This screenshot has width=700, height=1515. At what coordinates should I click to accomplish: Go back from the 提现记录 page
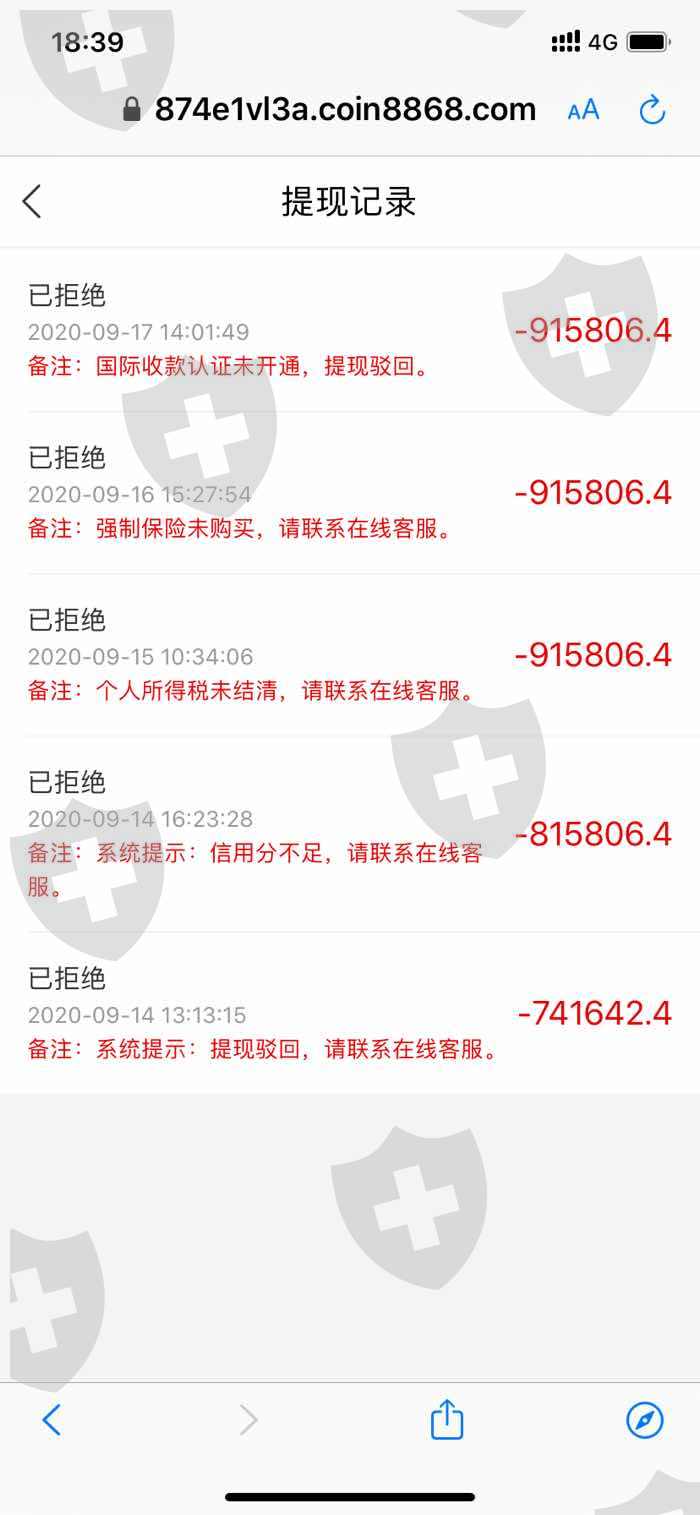point(32,201)
